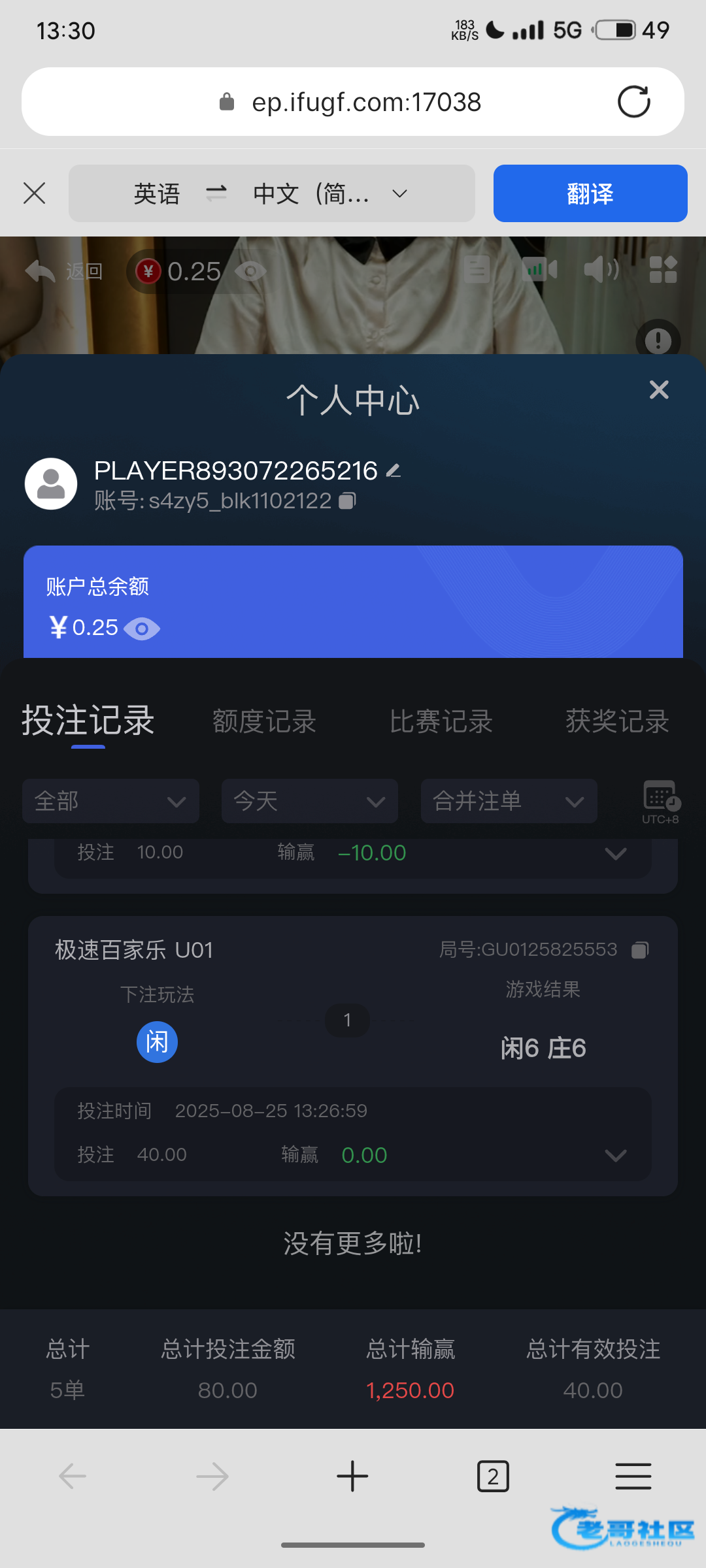Toggle balance visibility in 账户总余额 card
The width and height of the screenshot is (706, 1568).
(142, 629)
